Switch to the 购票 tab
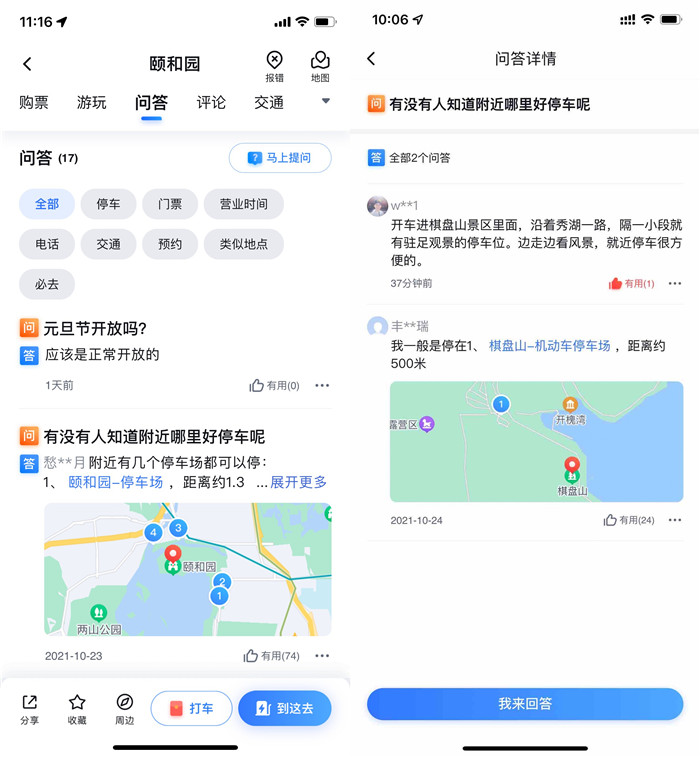This screenshot has width=700, height=757. click(x=34, y=103)
